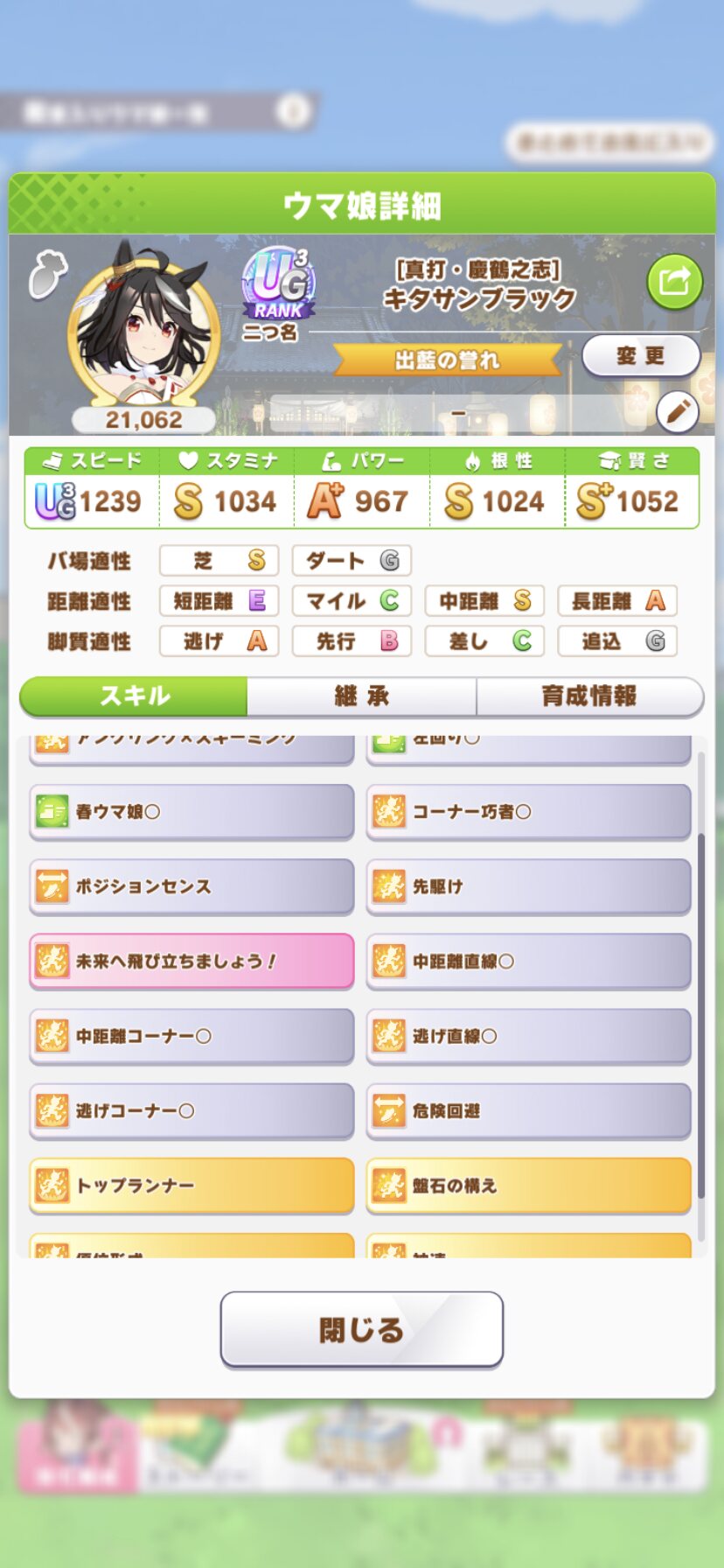Tap the 逃げコーナー○ skill
This screenshot has height=1568, width=724.
(191, 1110)
